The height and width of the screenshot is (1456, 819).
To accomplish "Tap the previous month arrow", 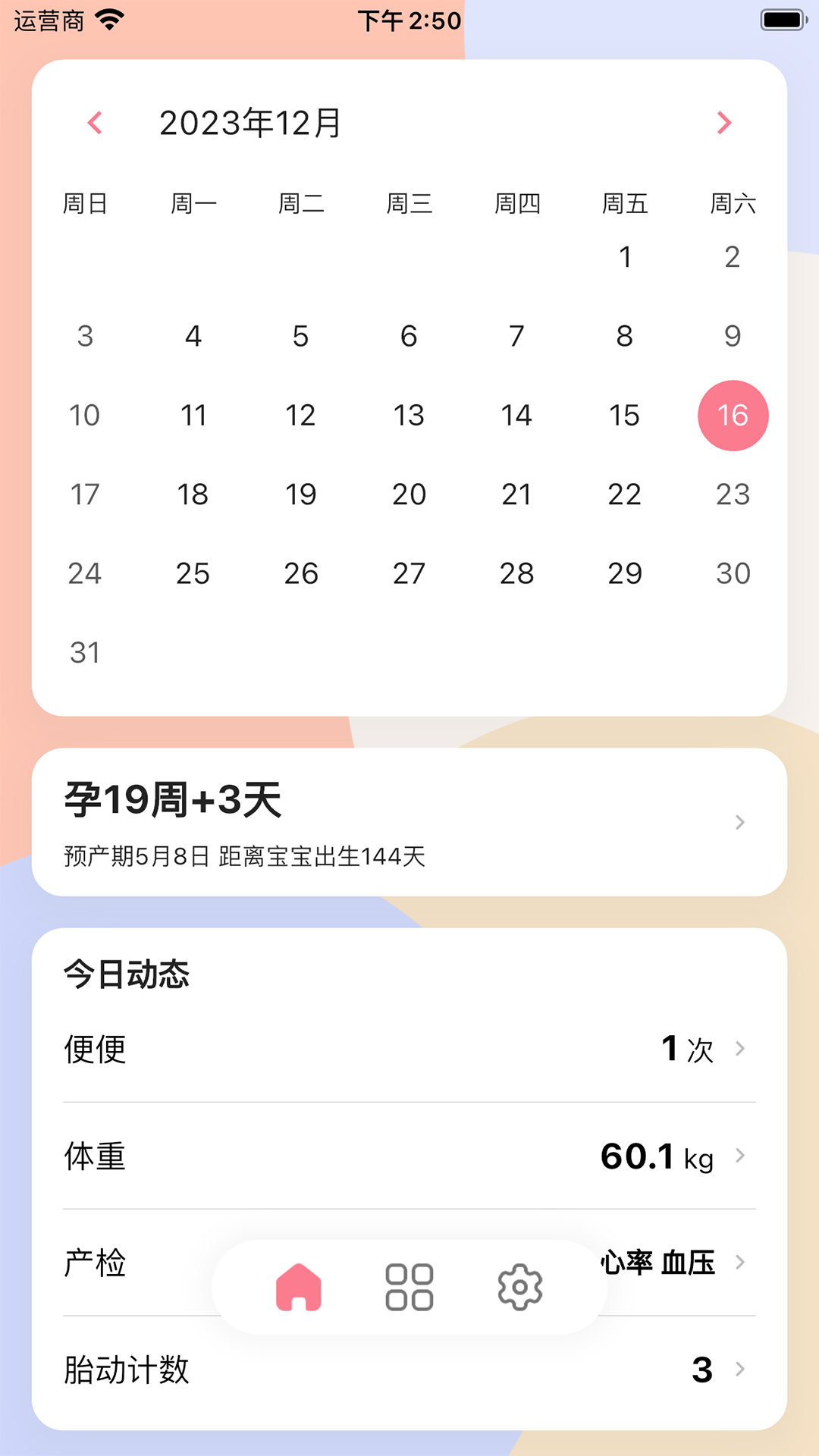I will point(94,123).
